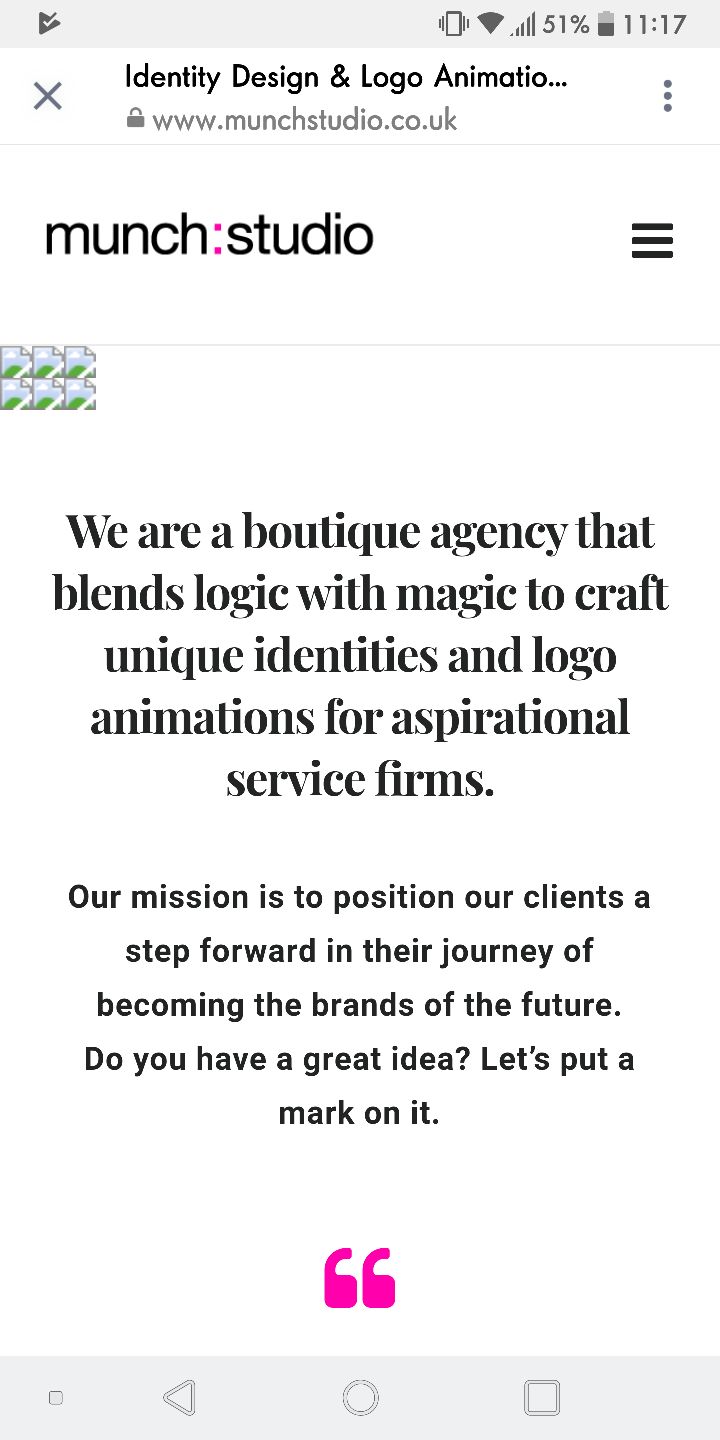Open the hamburger navigation menu
The image size is (720, 1440).
tap(652, 241)
